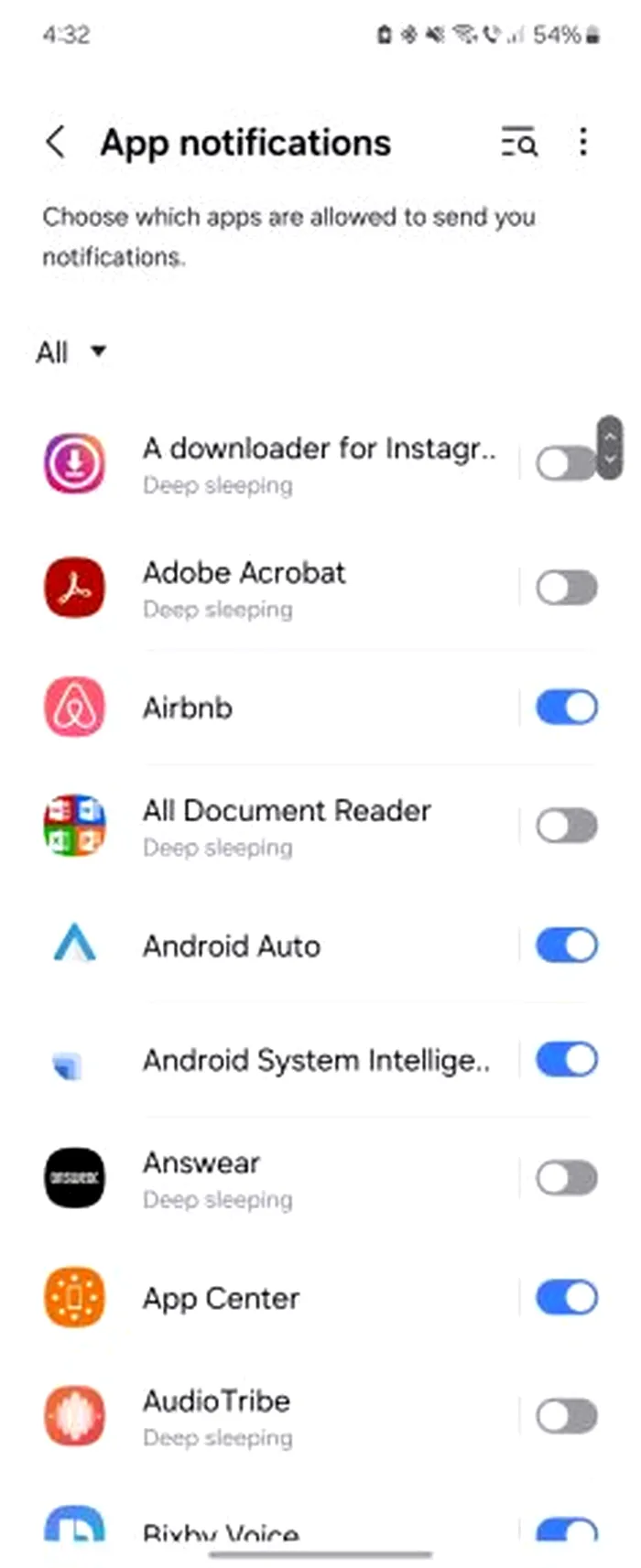Turn off App Center notifications
The height and width of the screenshot is (1568, 641).
(566, 1297)
